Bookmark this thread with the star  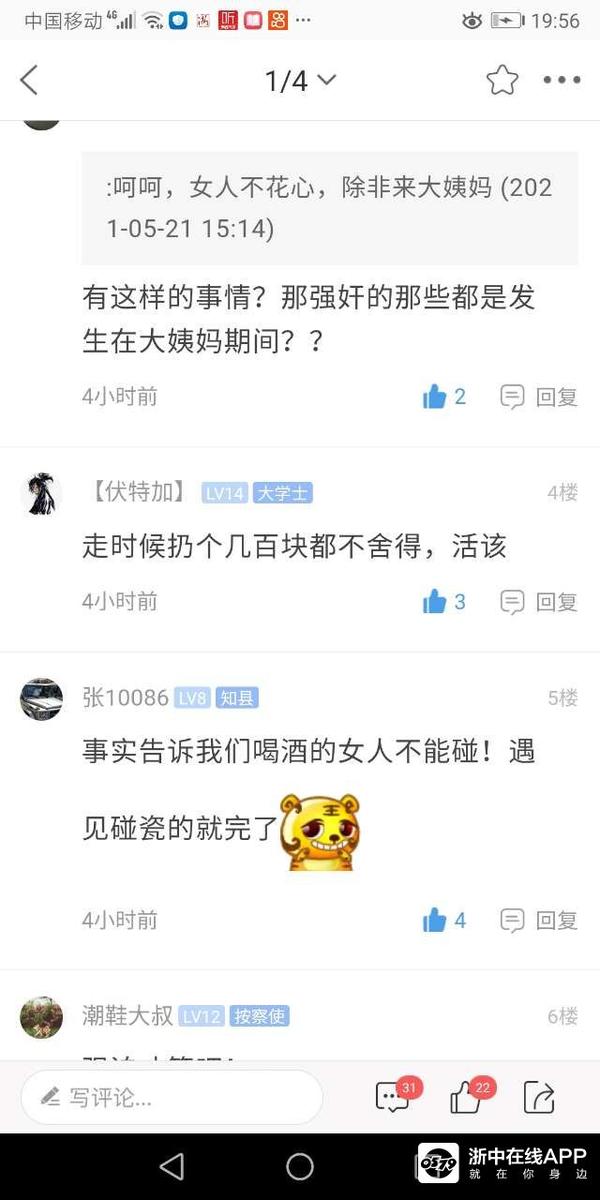503,81
